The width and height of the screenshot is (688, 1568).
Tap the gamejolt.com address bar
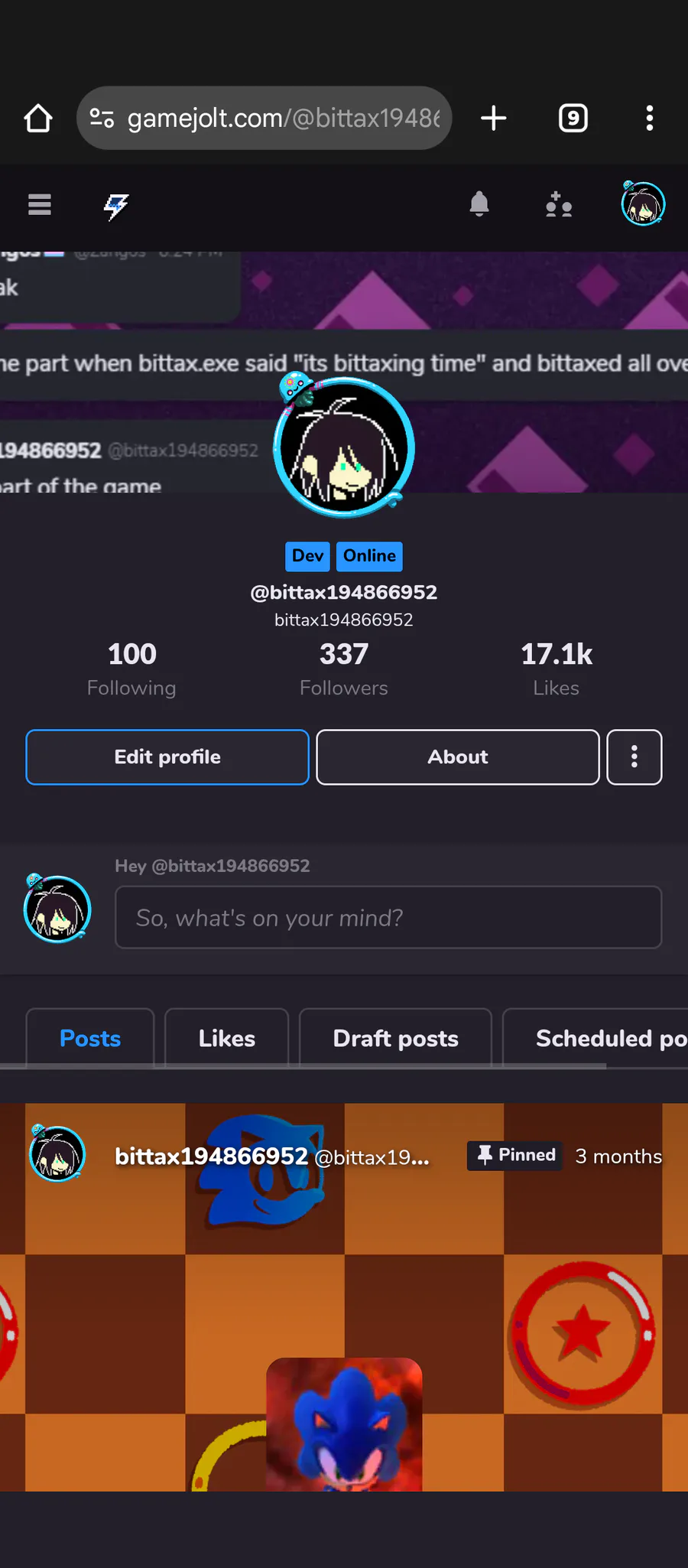pos(264,118)
